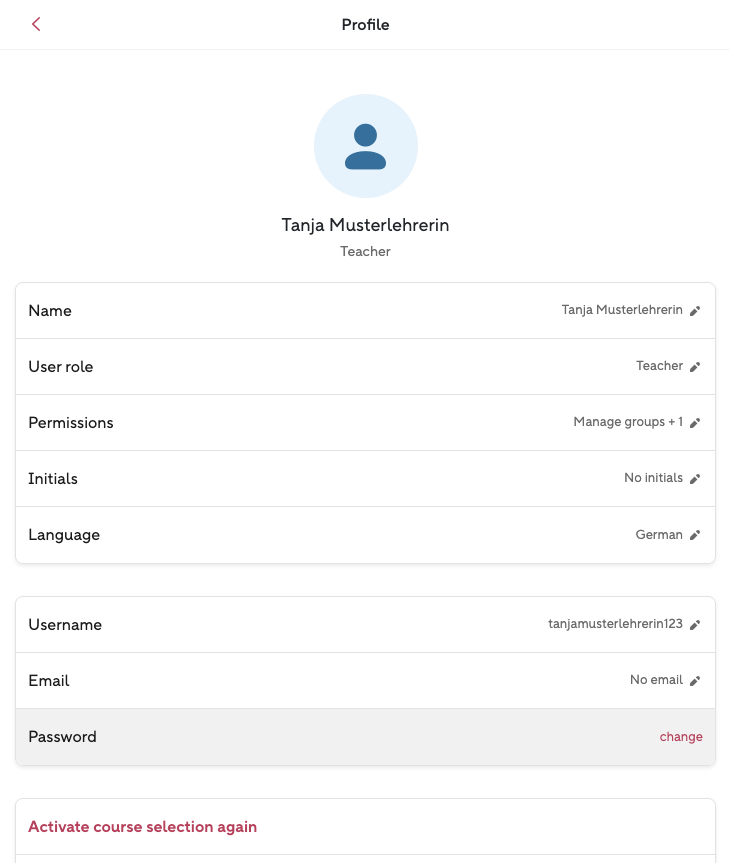
Task: Go back from the Profile screen
Action: (x=36, y=24)
